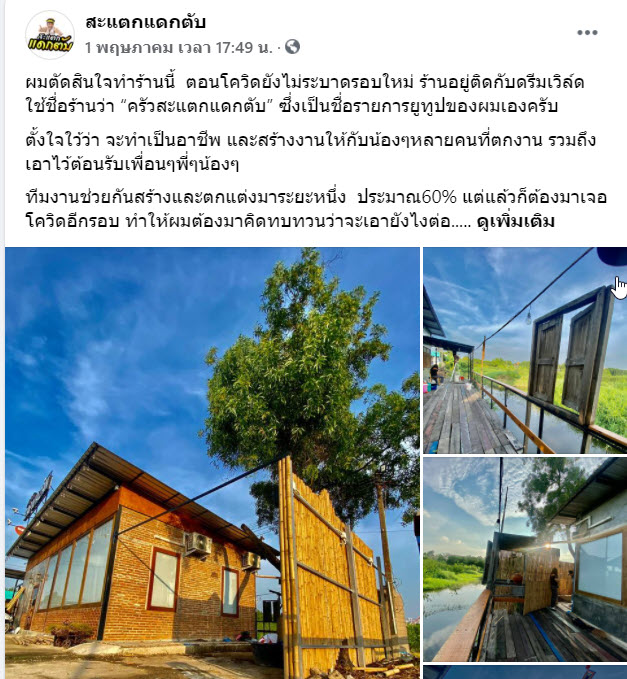Open the large photo of the brick house
Image resolution: width=627 pixels, height=679 pixels.
tap(212, 460)
